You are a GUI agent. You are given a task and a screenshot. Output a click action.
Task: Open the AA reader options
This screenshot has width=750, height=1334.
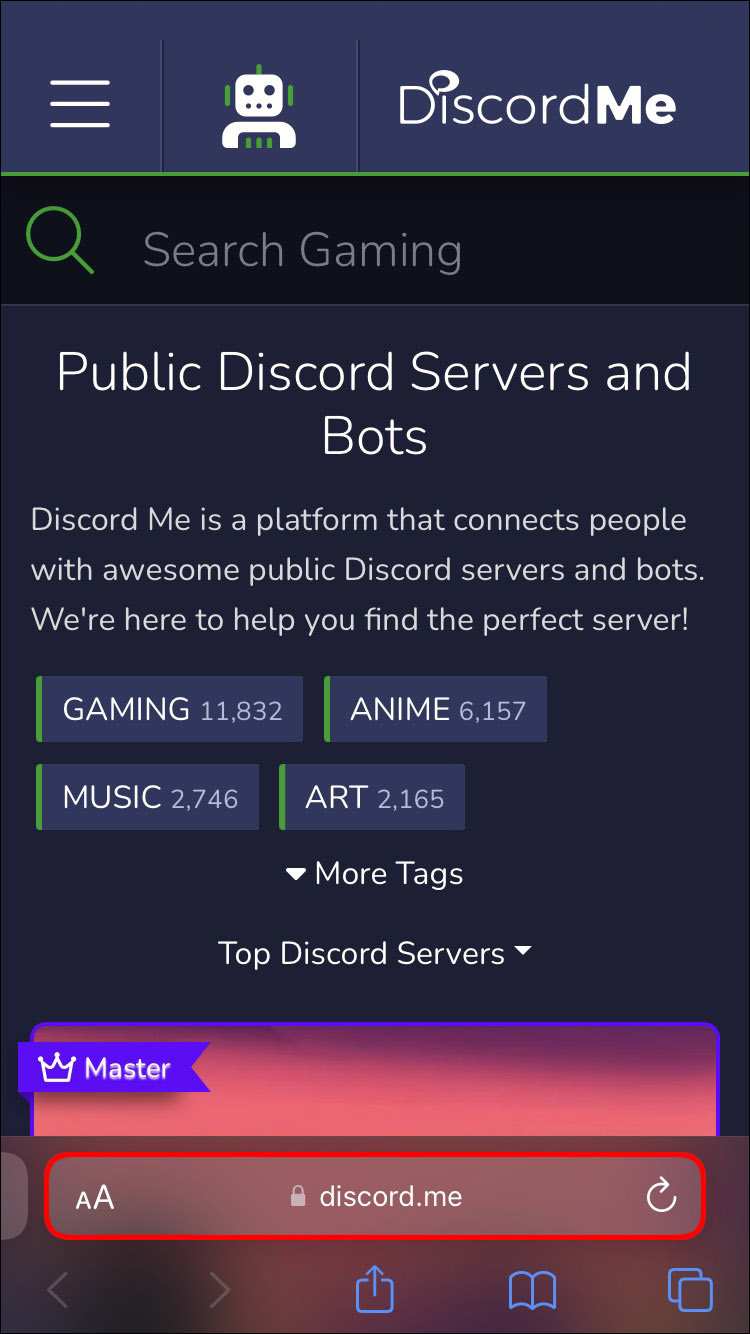[95, 1197]
